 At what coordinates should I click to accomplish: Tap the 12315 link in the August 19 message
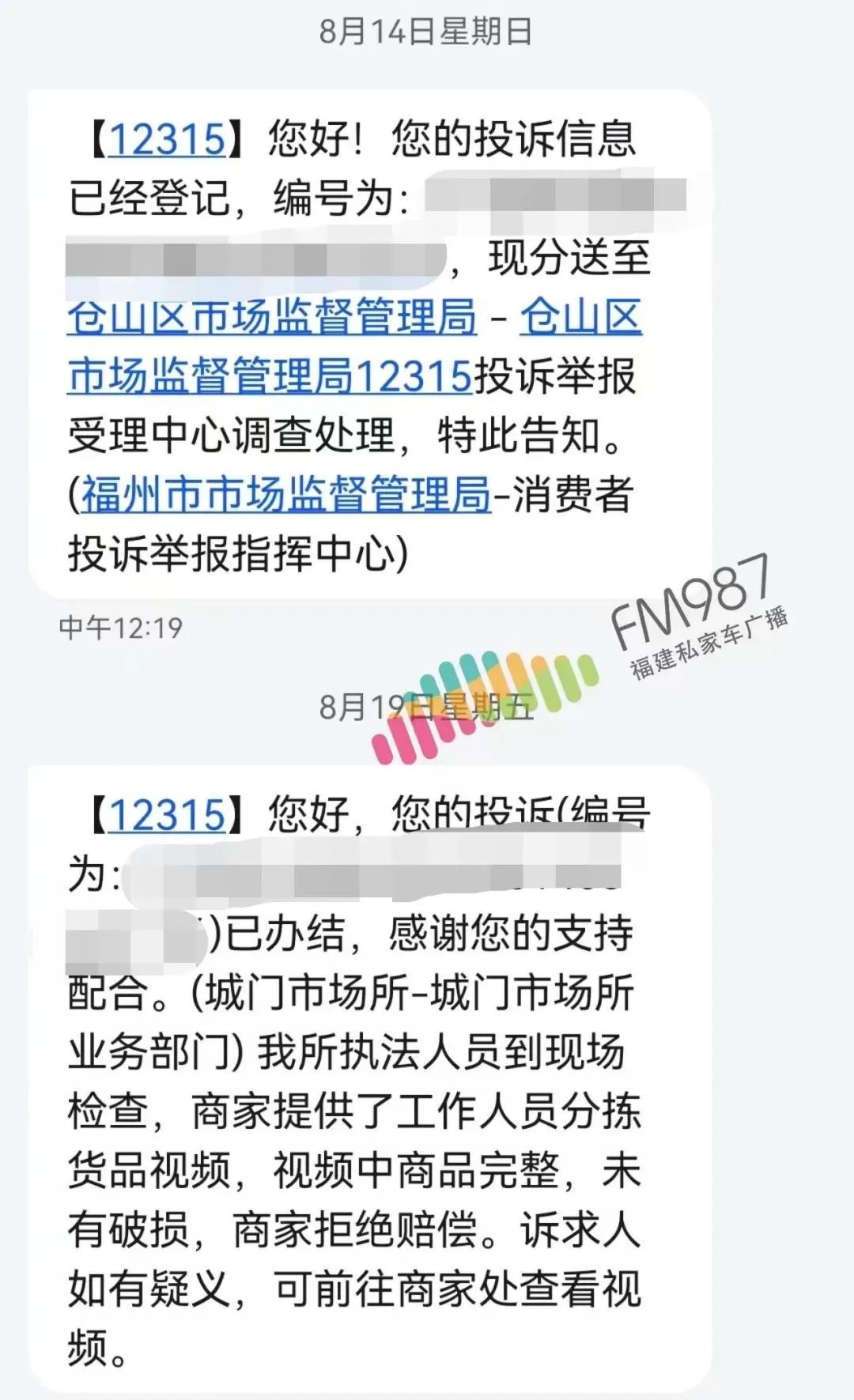click(x=167, y=814)
